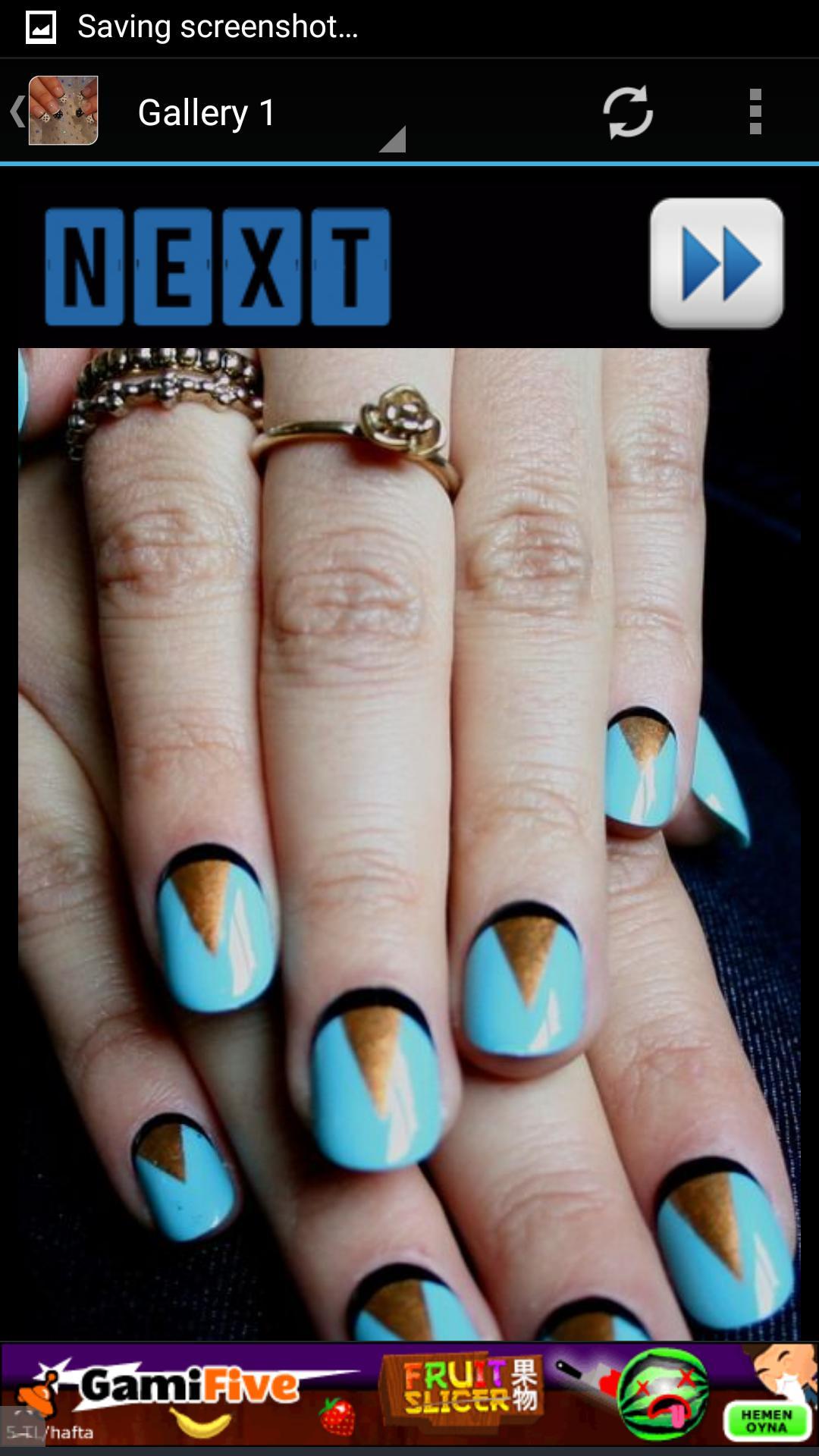
Task: Open the GamiFive Fruit Slicer ad banner
Action: coord(409,1396)
